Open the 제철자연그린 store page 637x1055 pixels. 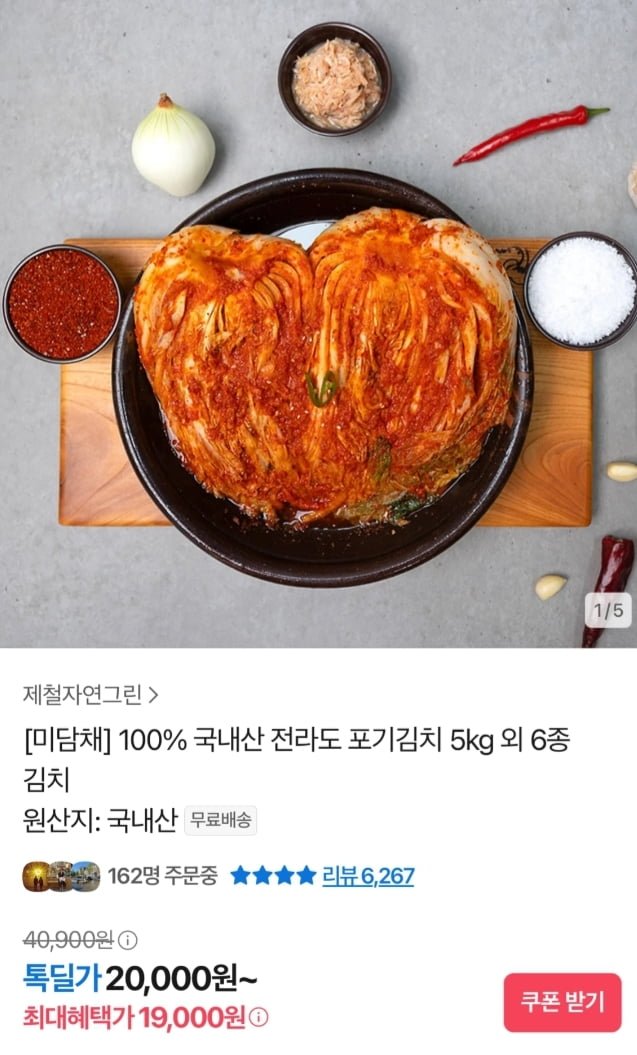tap(90, 692)
